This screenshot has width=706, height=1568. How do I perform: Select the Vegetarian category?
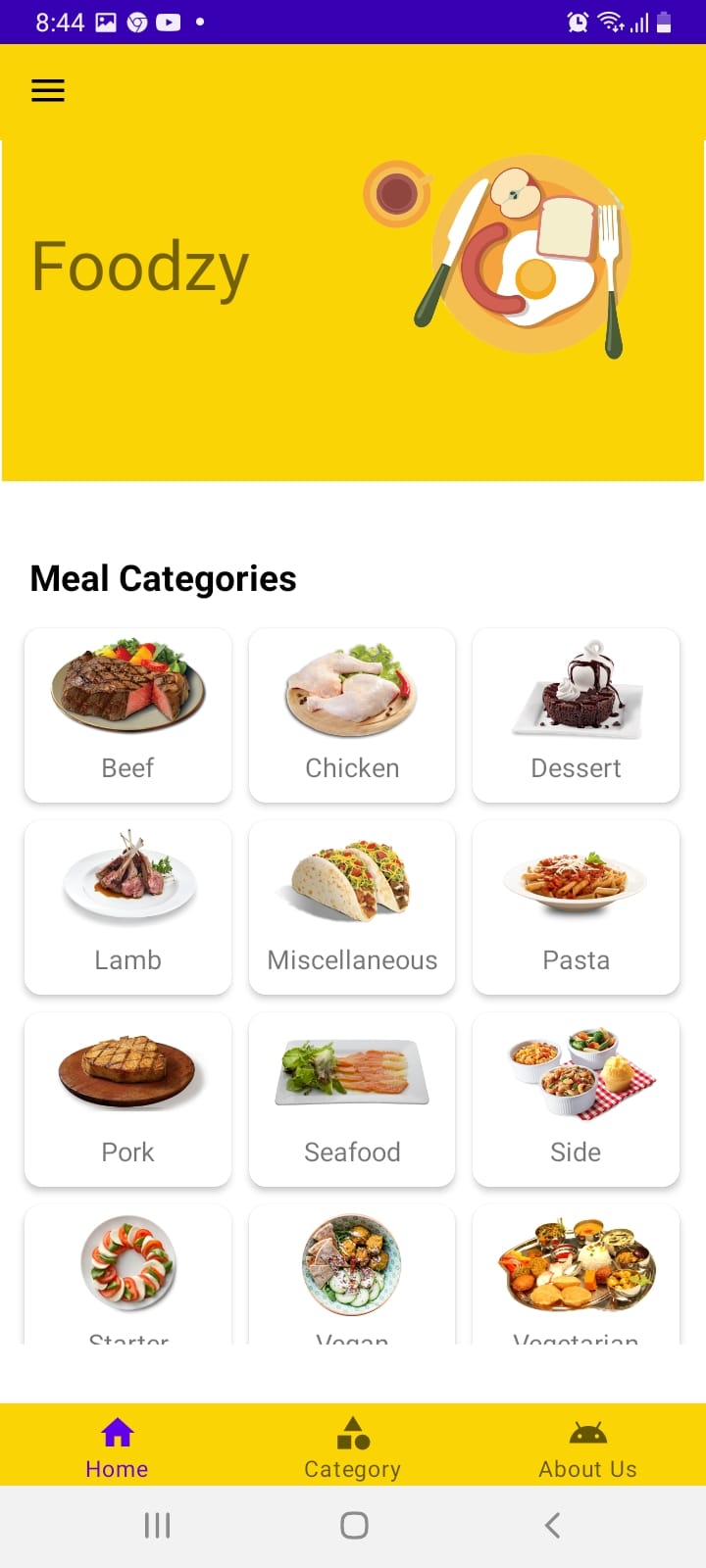coord(576,1274)
